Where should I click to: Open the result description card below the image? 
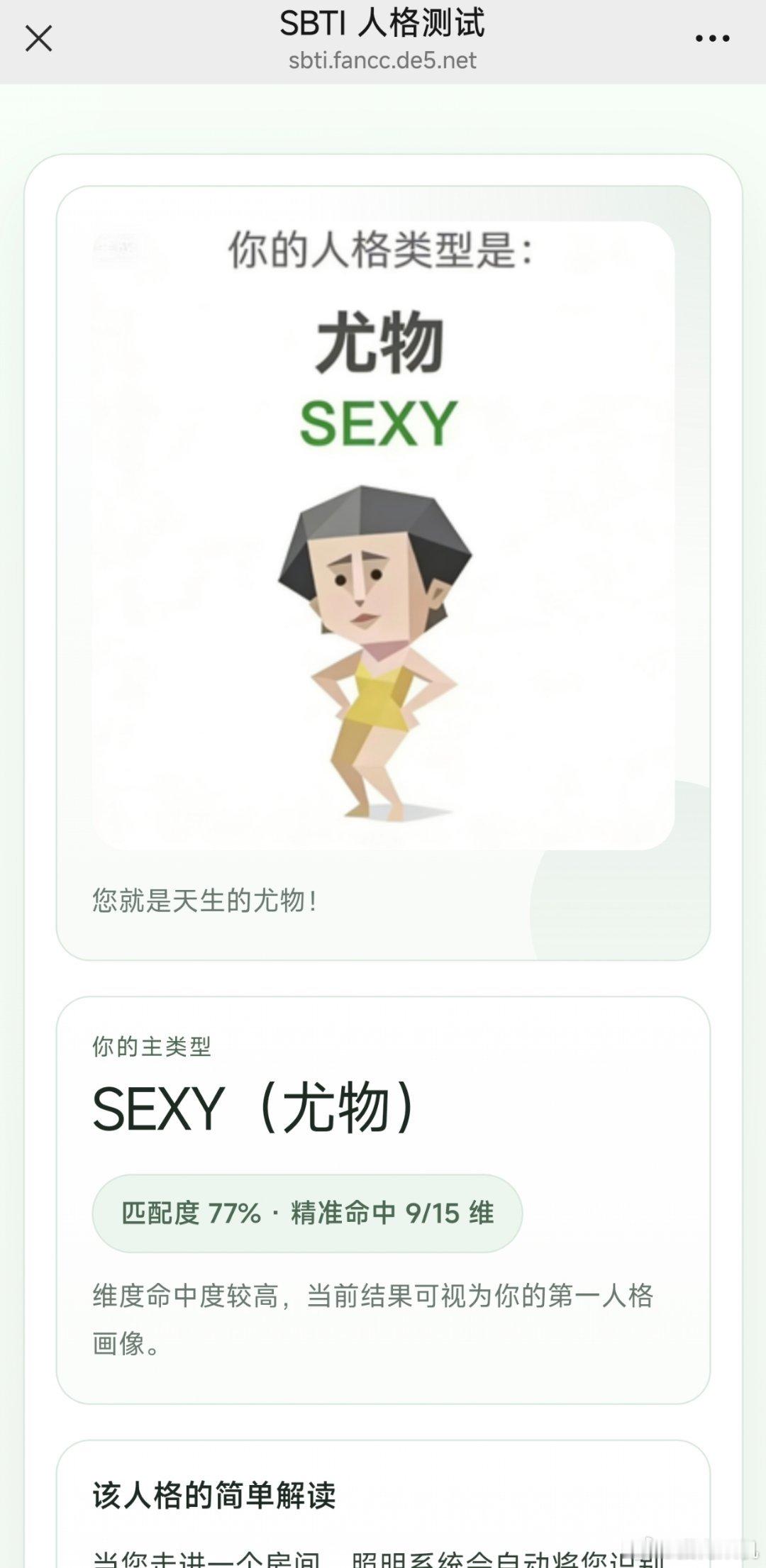point(383,899)
